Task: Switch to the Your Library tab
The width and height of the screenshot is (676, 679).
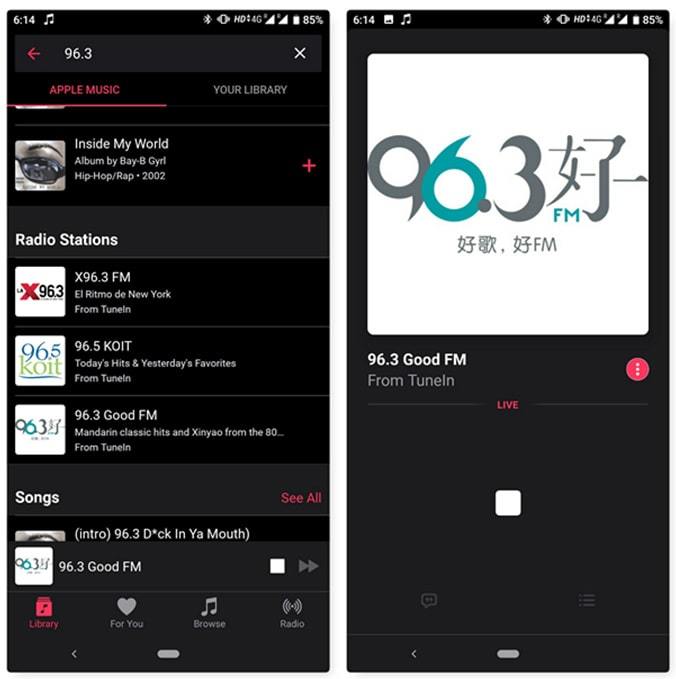Action: point(249,90)
